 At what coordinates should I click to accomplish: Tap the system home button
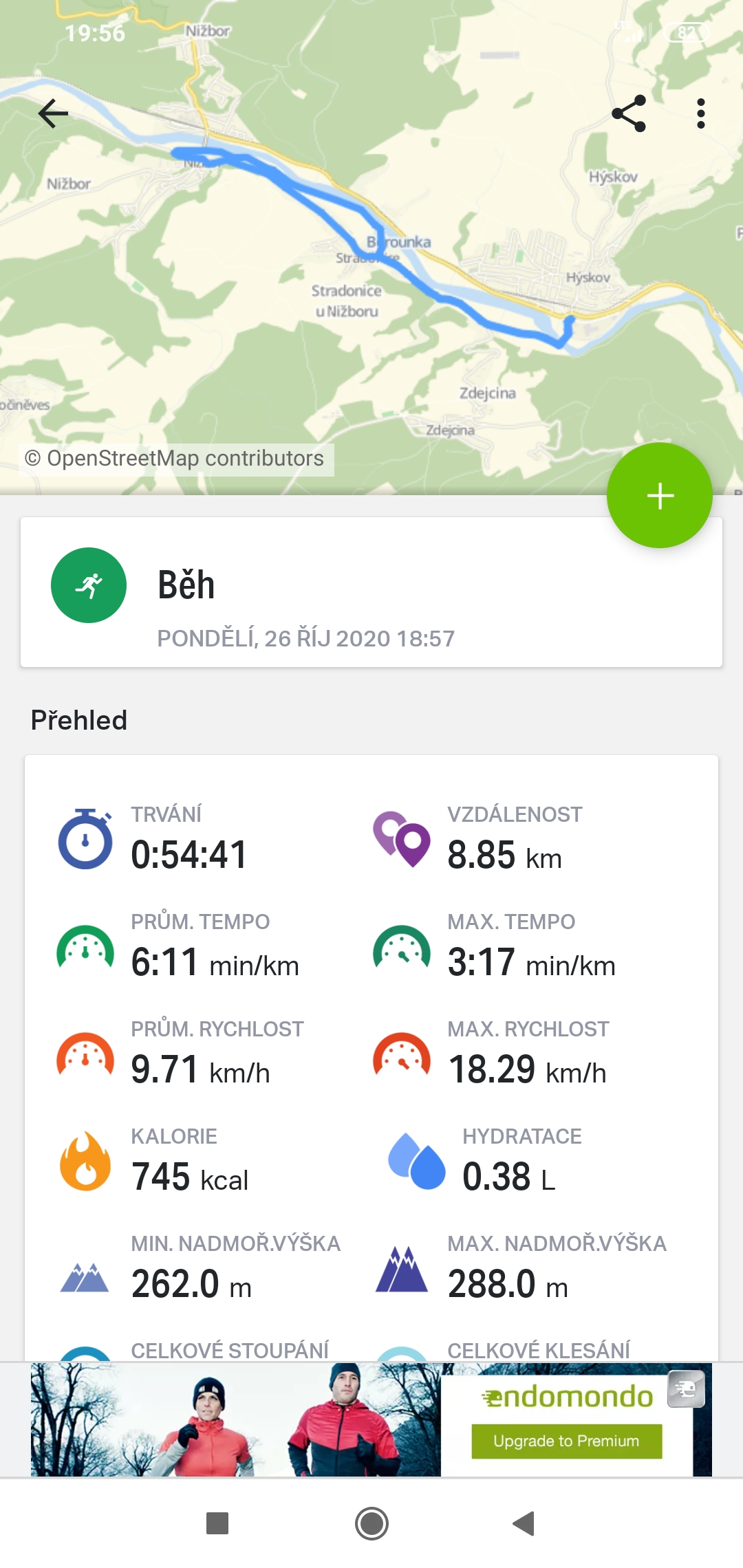click(371, 1523)
